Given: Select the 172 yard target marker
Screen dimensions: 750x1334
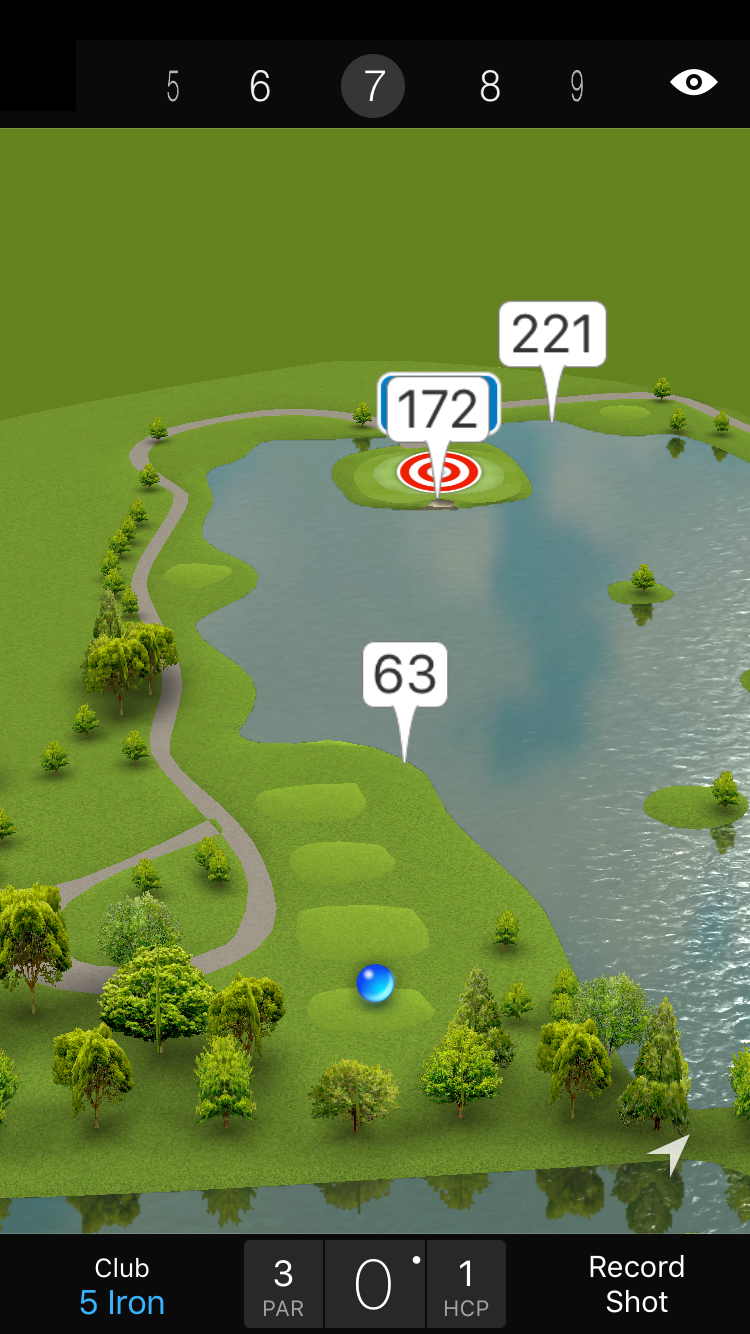Looking at the screenshot, I should (438, 410).
